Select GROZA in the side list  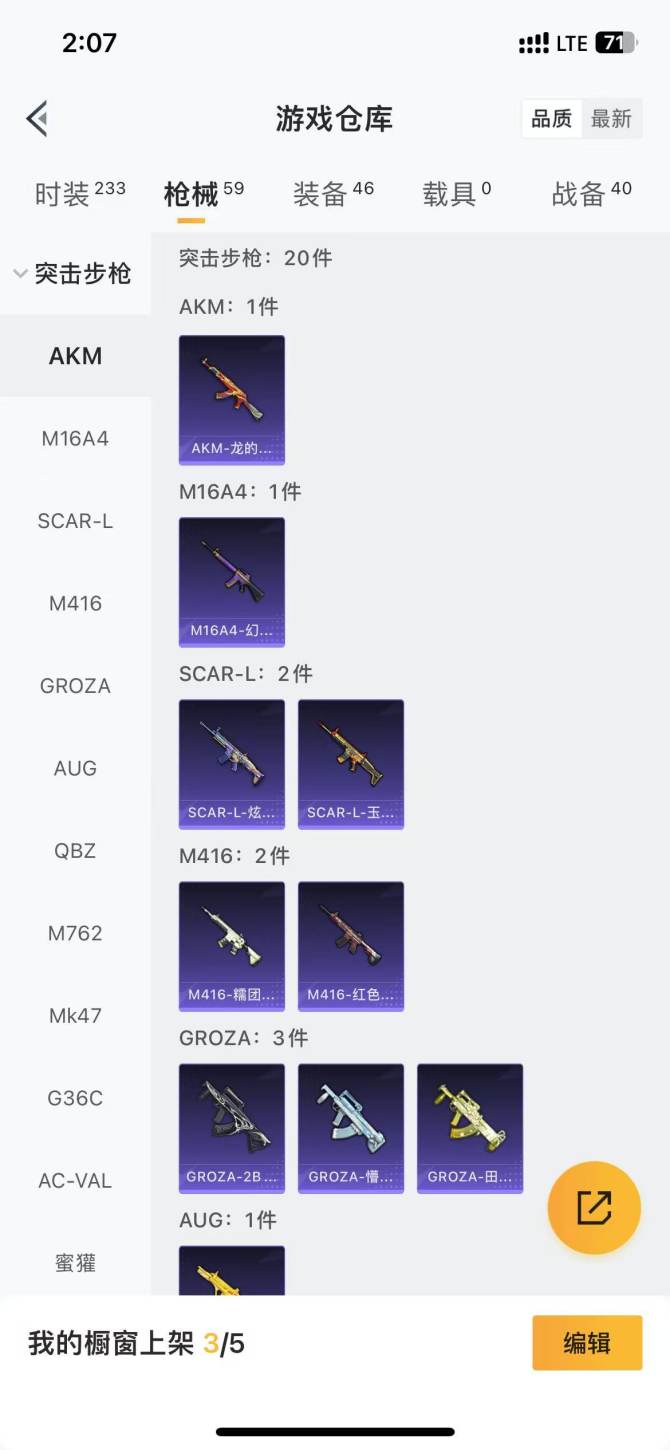point(75,686)
